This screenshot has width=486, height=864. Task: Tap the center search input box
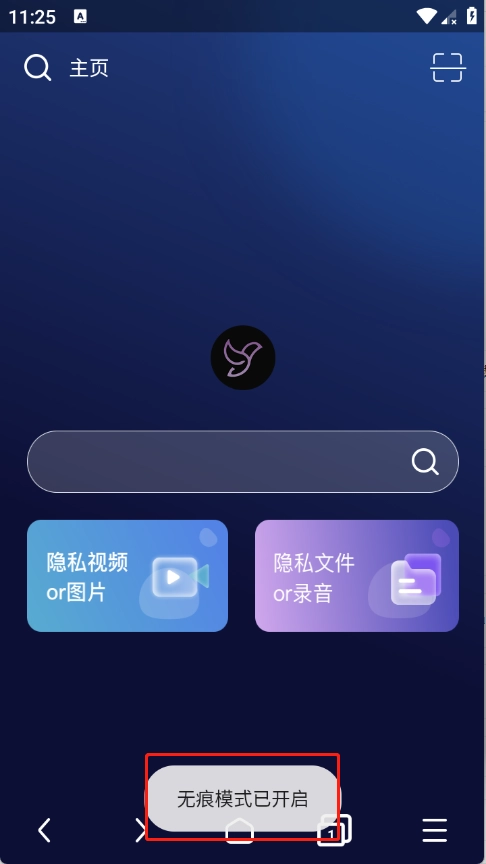pyautogui.click(x=242, y=461)
